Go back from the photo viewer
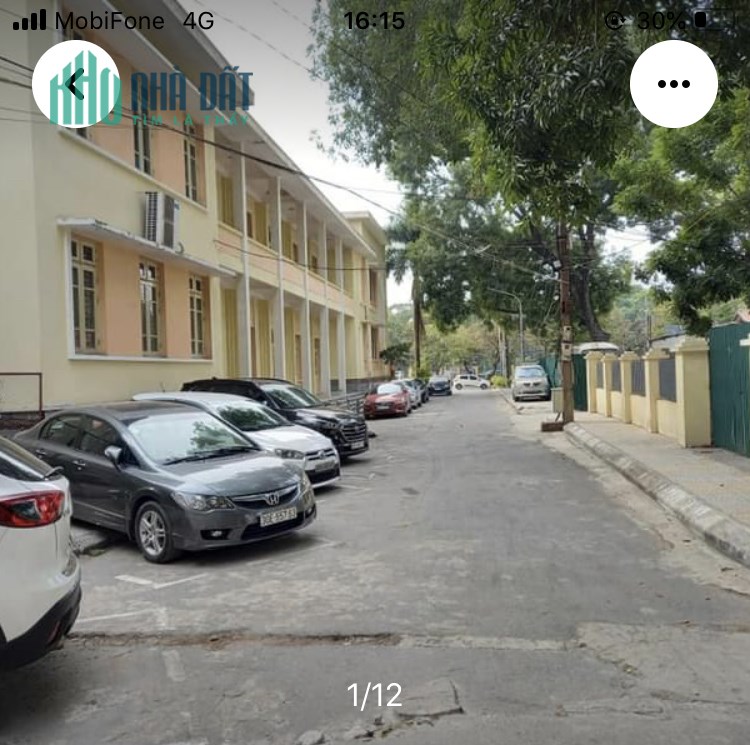The height and width of the screenshot is (745, 750). (76, 84)
